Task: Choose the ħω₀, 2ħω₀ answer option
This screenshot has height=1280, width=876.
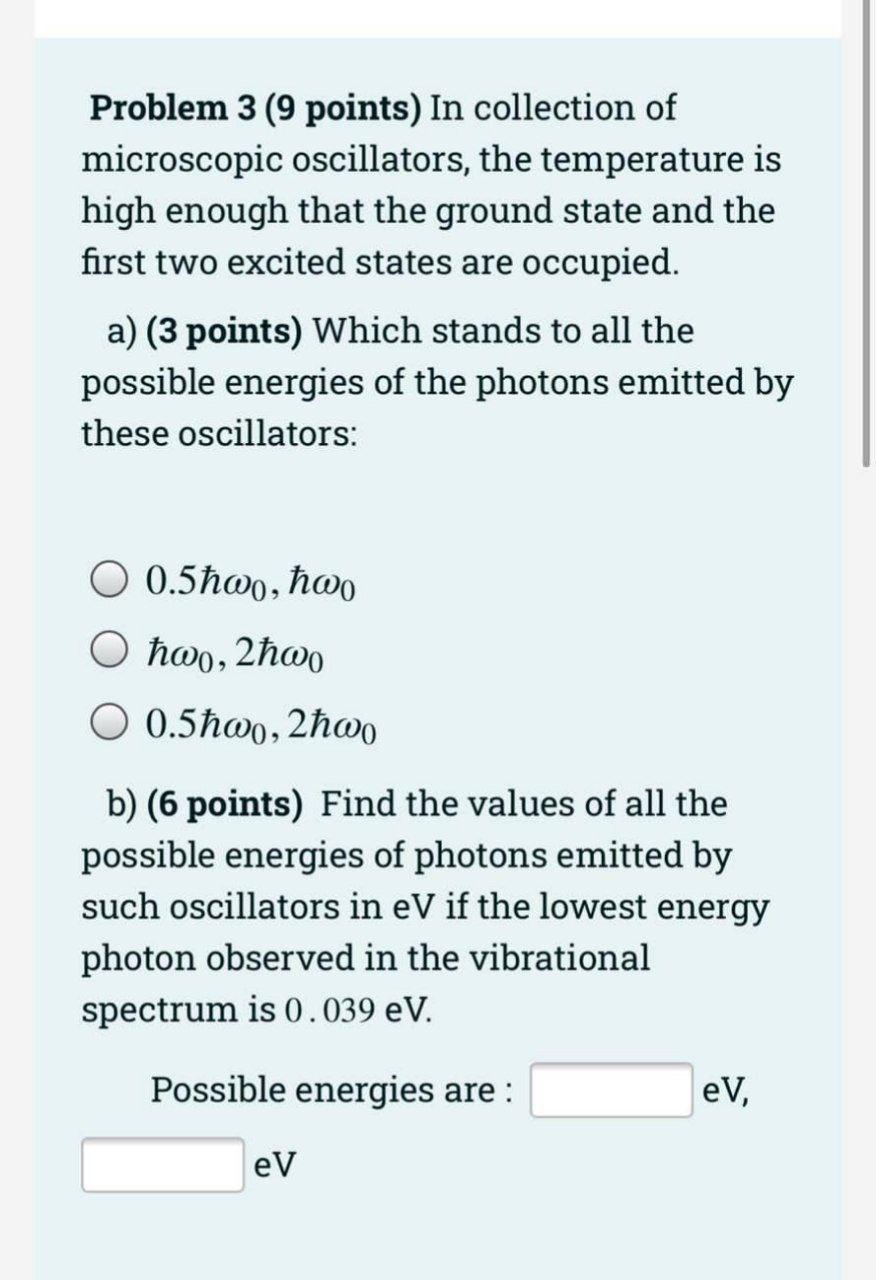Action: [x=110, y=651]
